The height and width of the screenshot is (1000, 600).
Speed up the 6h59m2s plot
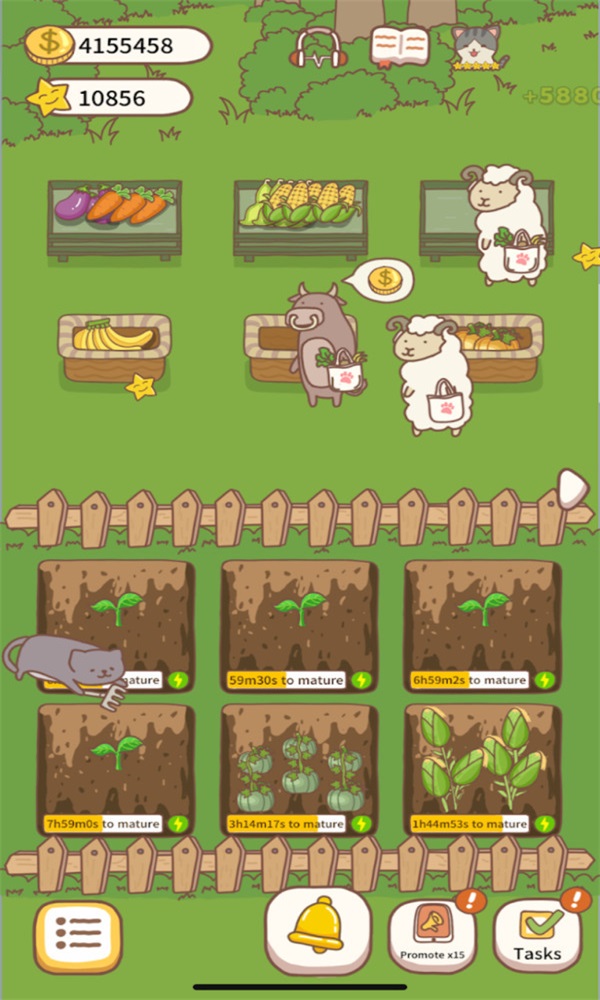(x=545, y=680)
